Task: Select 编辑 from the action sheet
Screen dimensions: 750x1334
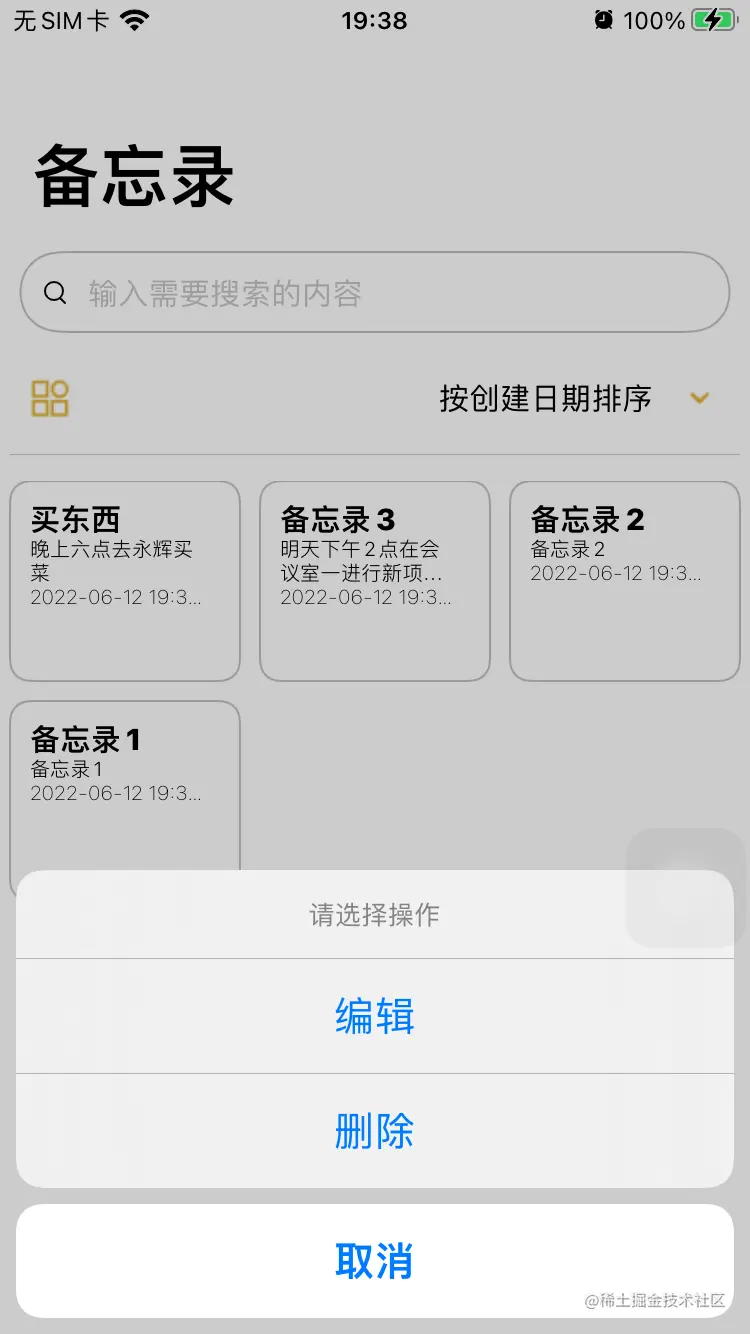Action: click(x=375, y=1016)
